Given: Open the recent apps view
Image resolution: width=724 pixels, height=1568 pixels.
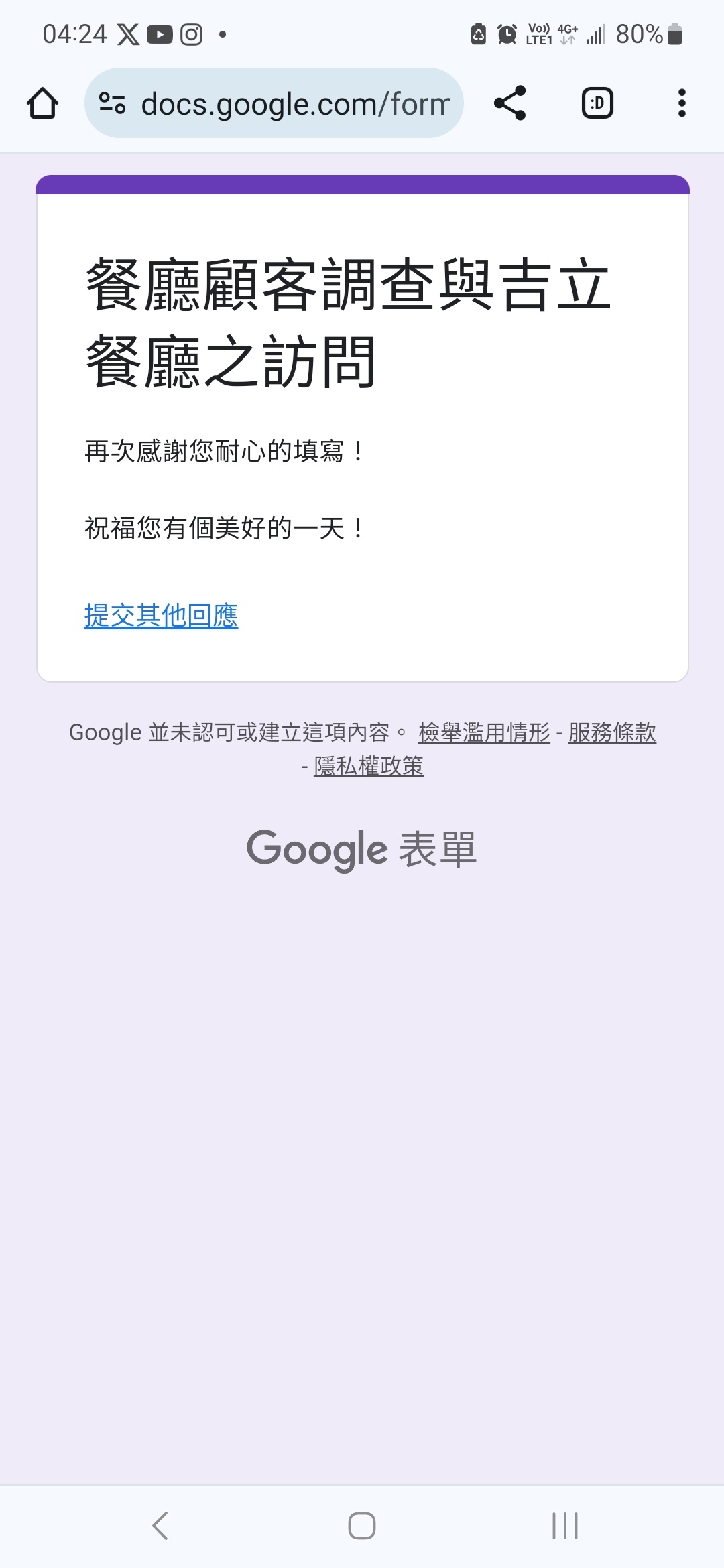Looking at the screenshot, I should coord(564,1526).
